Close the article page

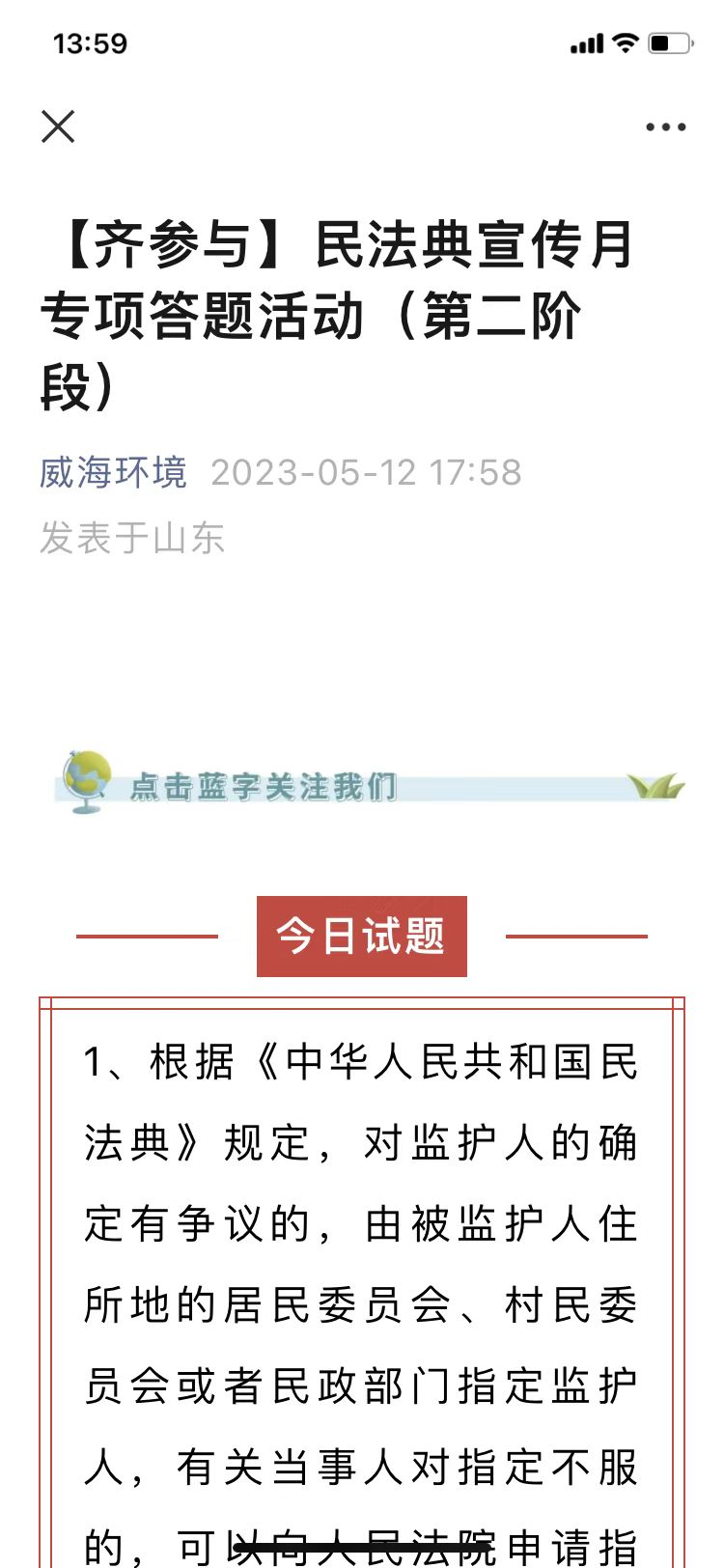(x=58, y=126)
